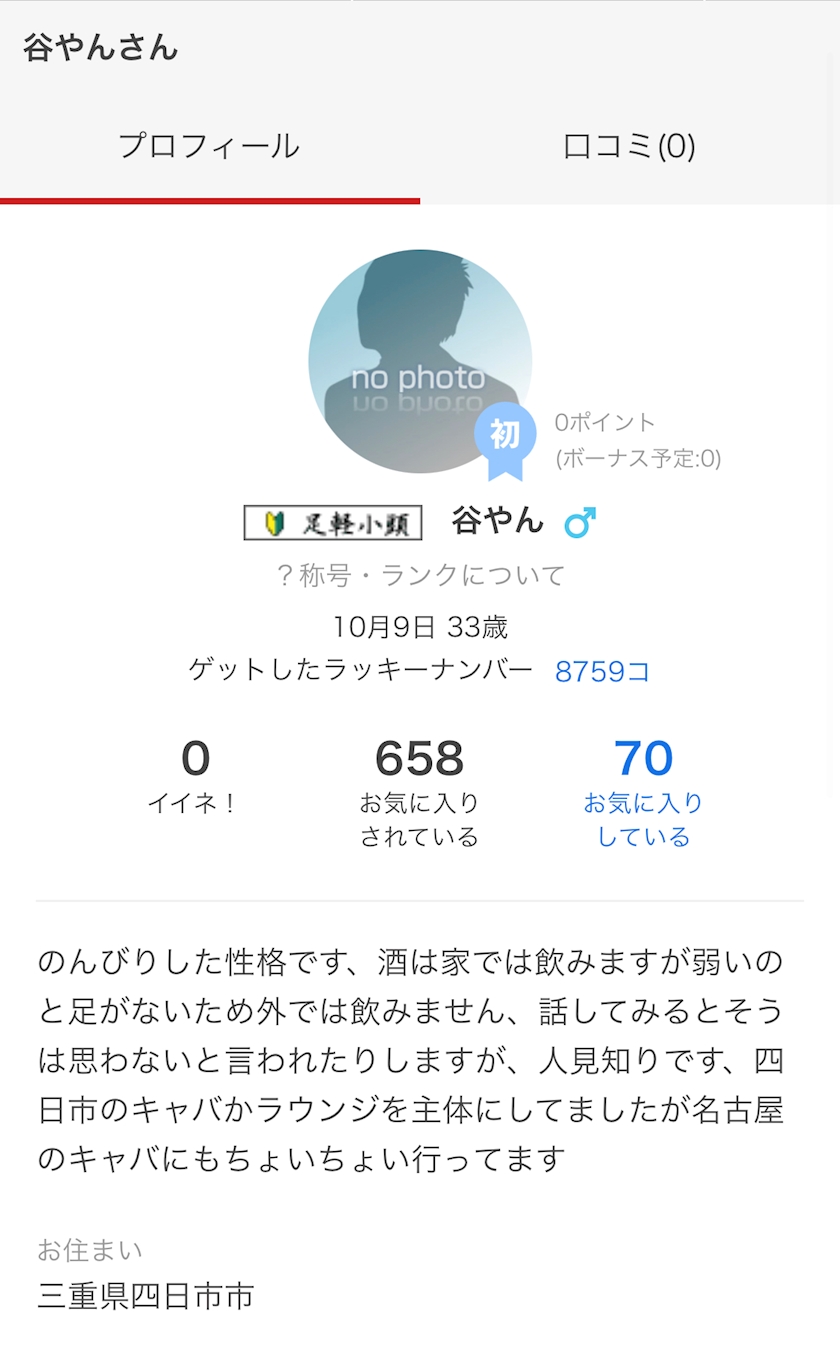Screen dimensions: 840x1371
Task: Open the 口コミ(0) tab
Action: click(x=629, y=147)
